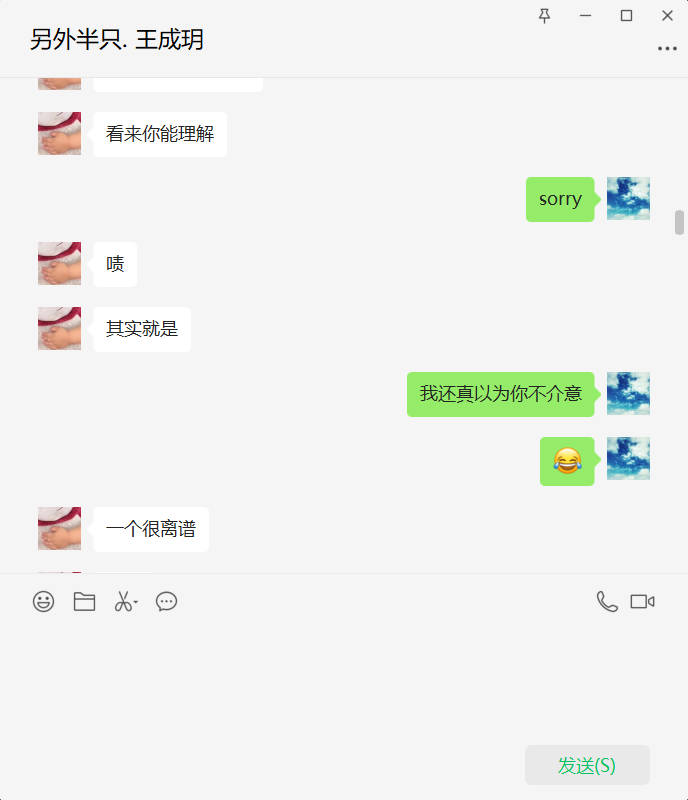
Task: Maximize the chat window
Action: coord(627,15)
